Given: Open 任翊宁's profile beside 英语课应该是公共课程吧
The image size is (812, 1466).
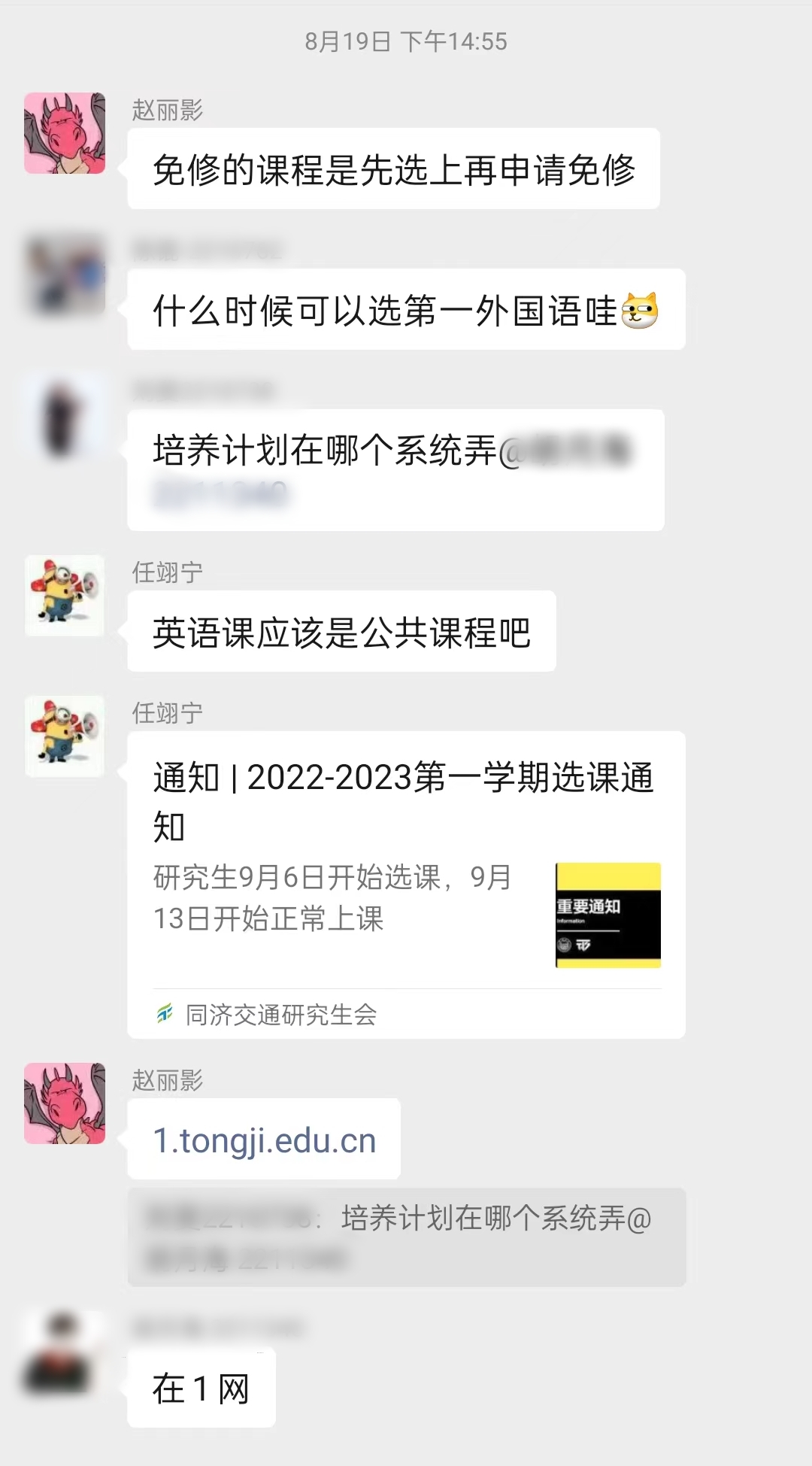Looking at the screenshot, I should [65, 595].
